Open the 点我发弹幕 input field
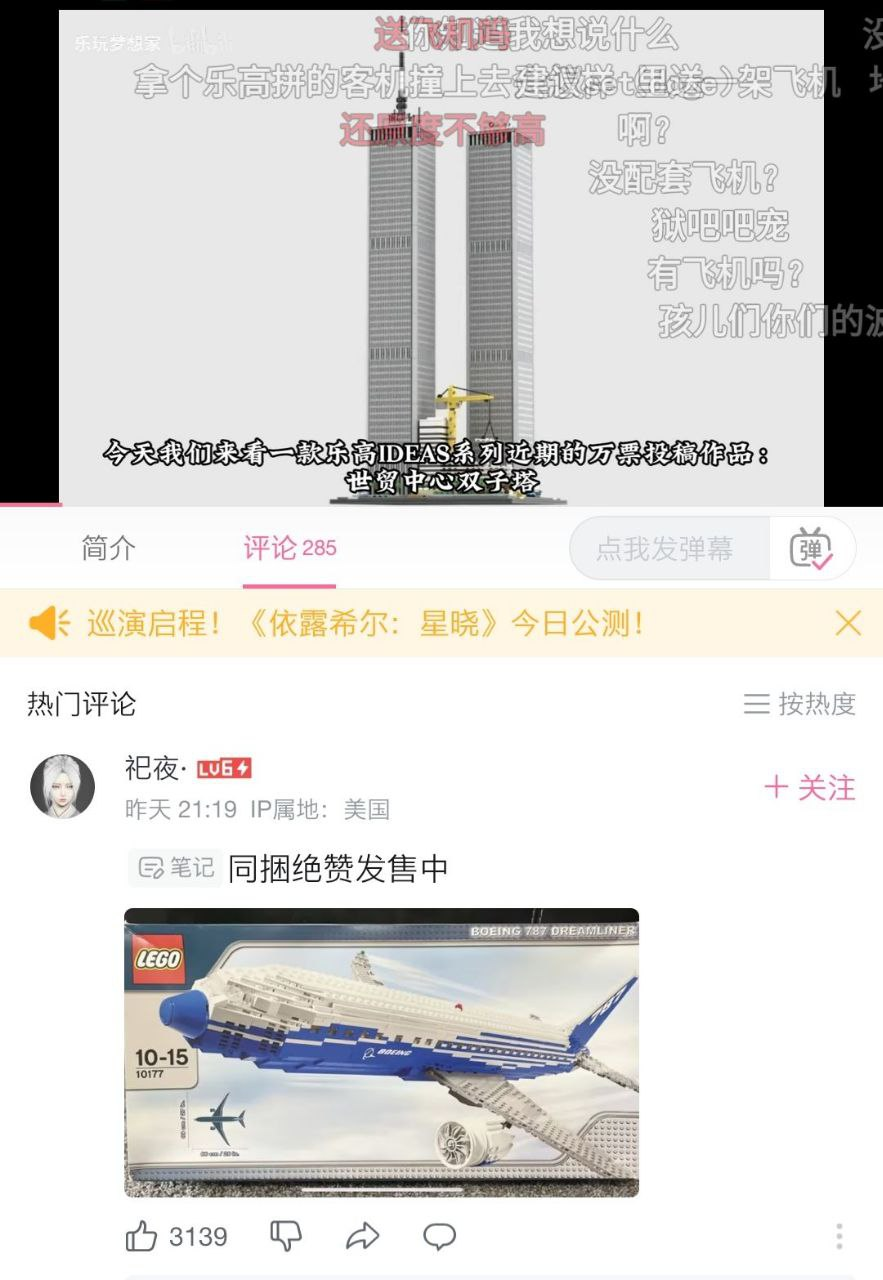The width and height of the screenshot is (883, 1280). click(668, 549)
